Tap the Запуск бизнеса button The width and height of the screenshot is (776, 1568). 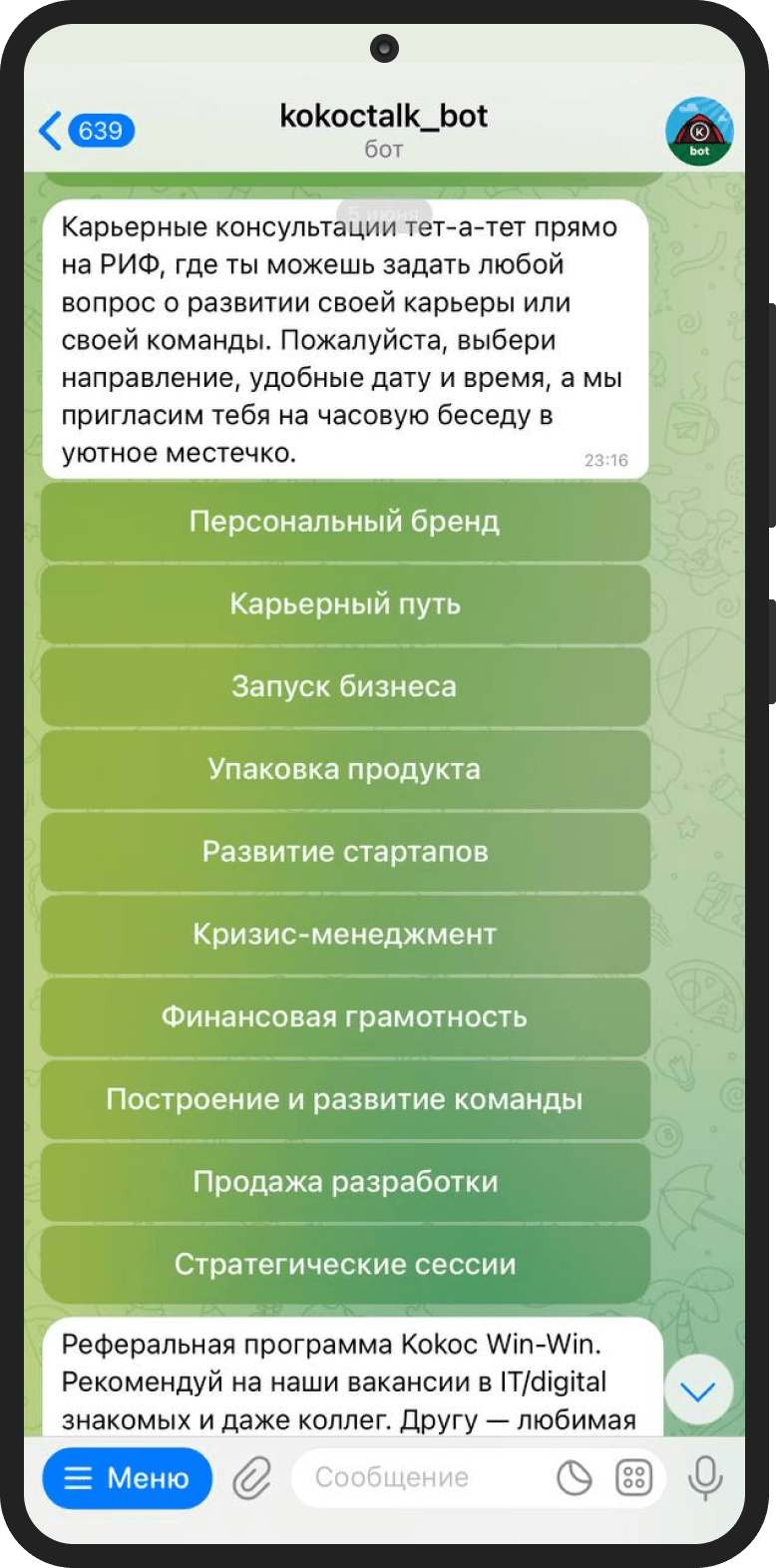coord(345,687)
